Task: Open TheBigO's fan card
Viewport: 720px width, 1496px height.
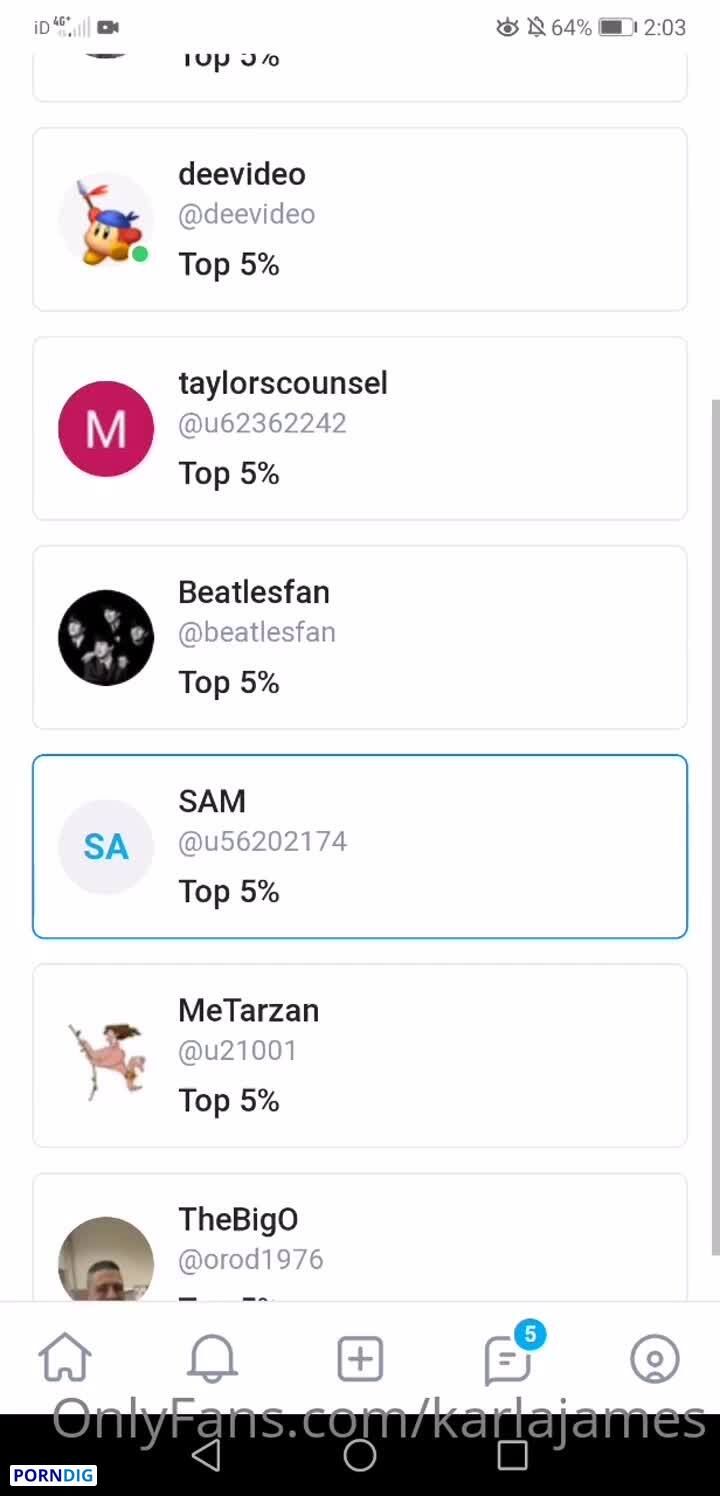Action: click(x=360, y=1238)
